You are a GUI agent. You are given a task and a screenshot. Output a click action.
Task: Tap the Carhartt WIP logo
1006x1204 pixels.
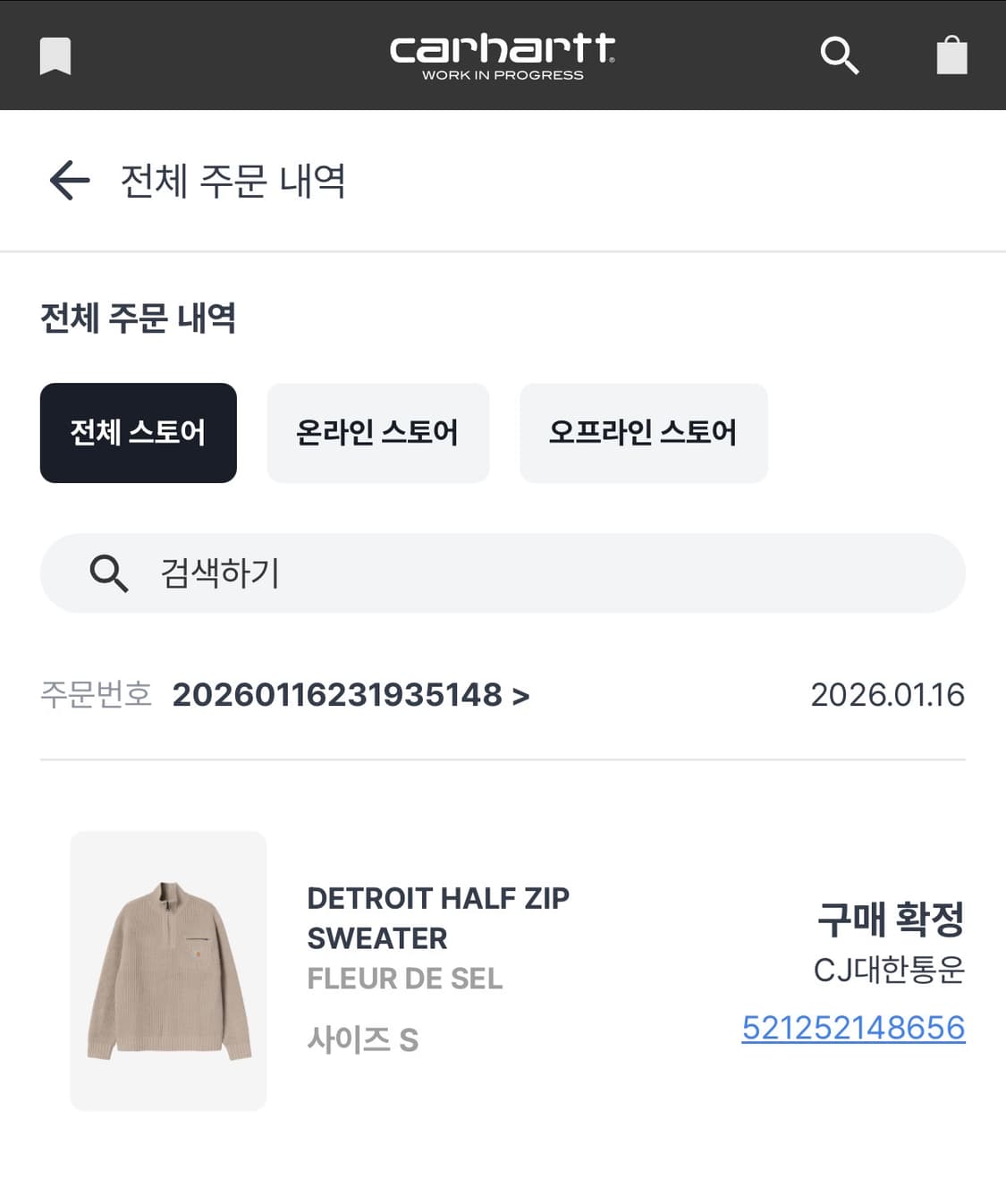[503, 54]
